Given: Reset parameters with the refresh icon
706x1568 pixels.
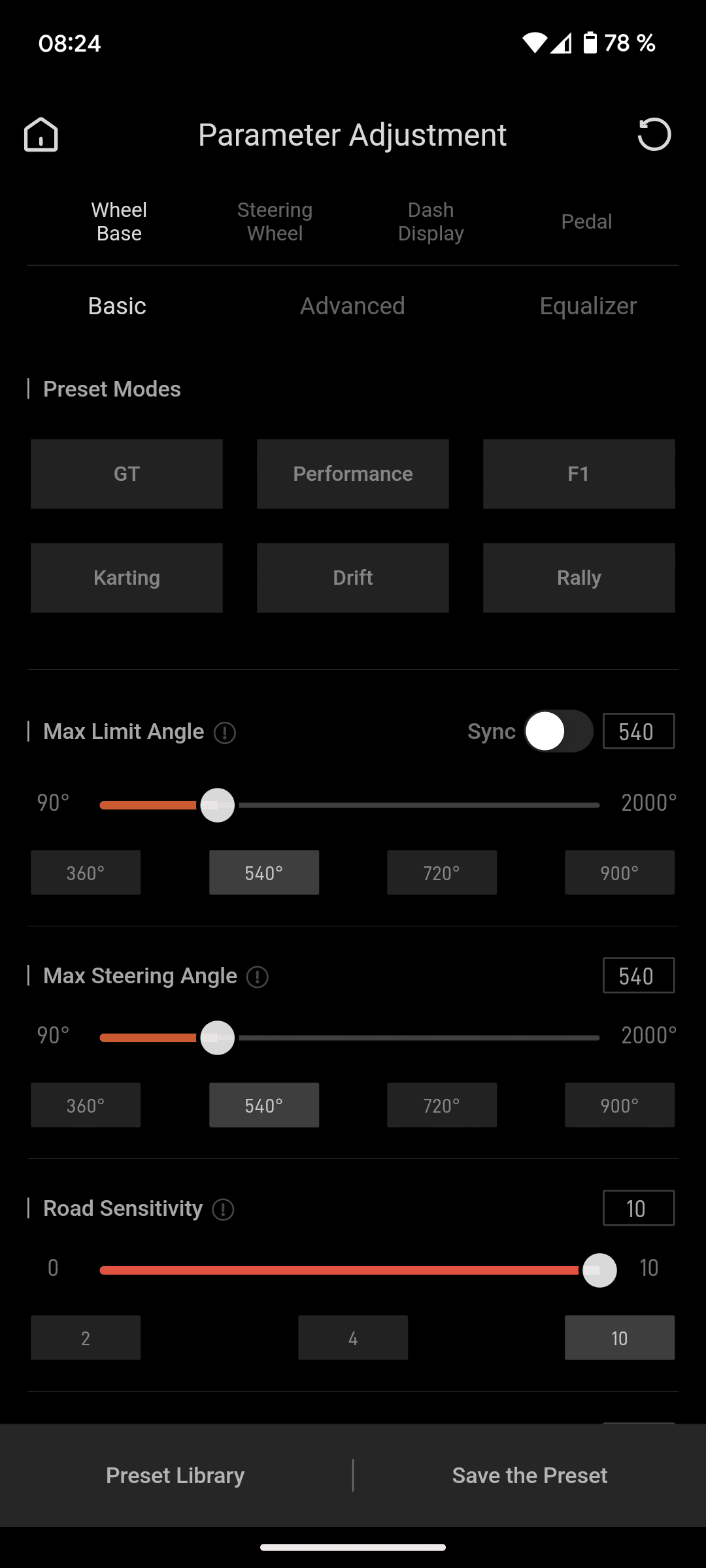Looking at the screenshot, I should (x=654, y=135).
